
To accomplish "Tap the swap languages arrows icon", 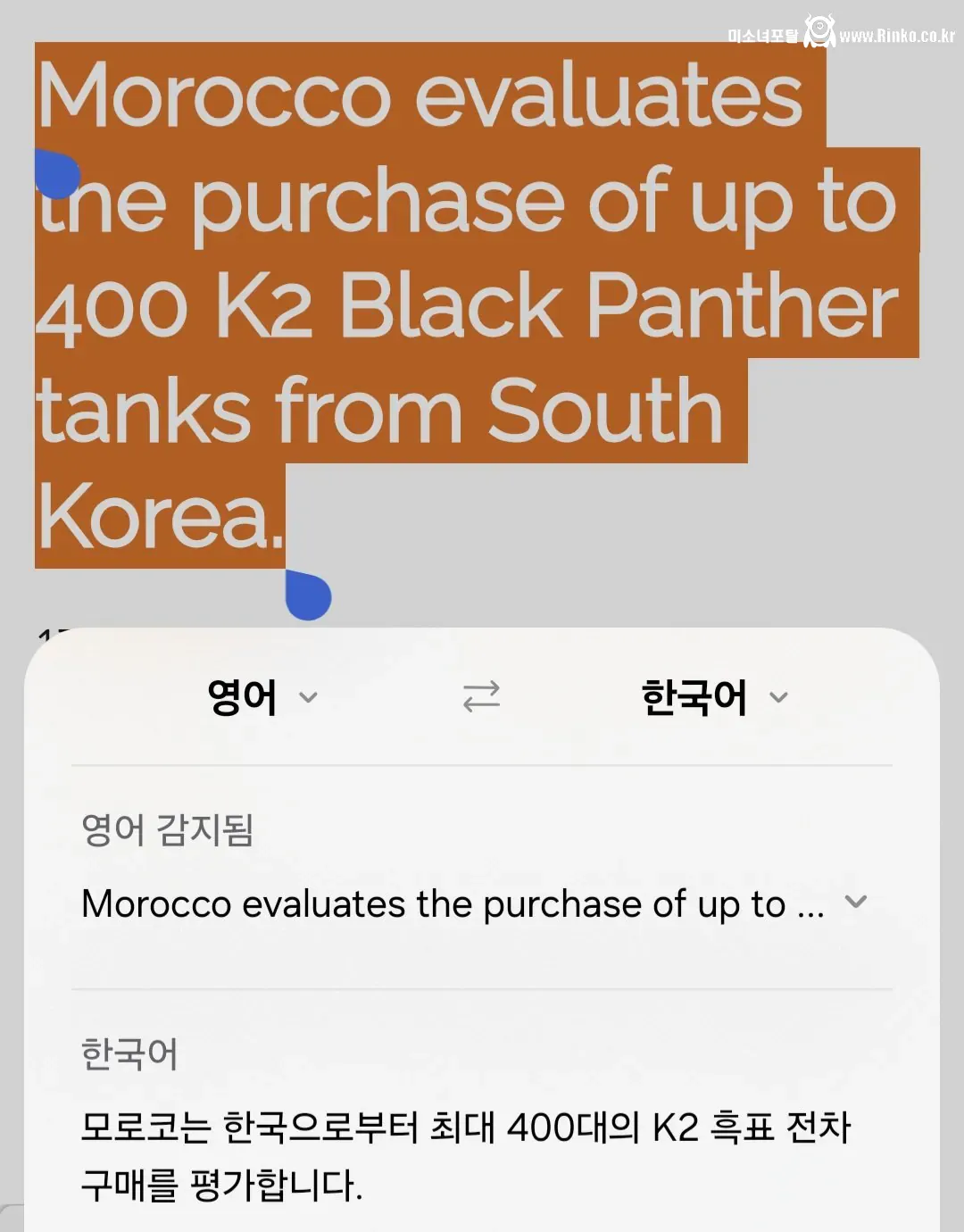I will pyautogui.click(x=481, y=697).
